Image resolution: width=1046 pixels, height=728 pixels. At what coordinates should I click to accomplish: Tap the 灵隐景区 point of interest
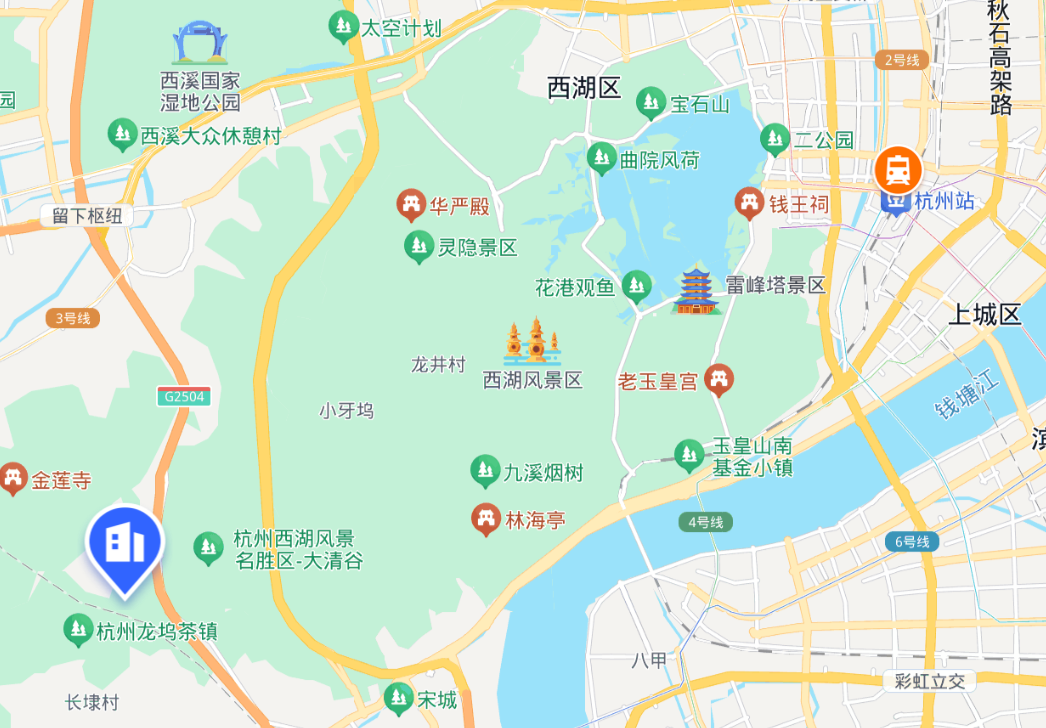pyautogui.click(x=418, y=246)
